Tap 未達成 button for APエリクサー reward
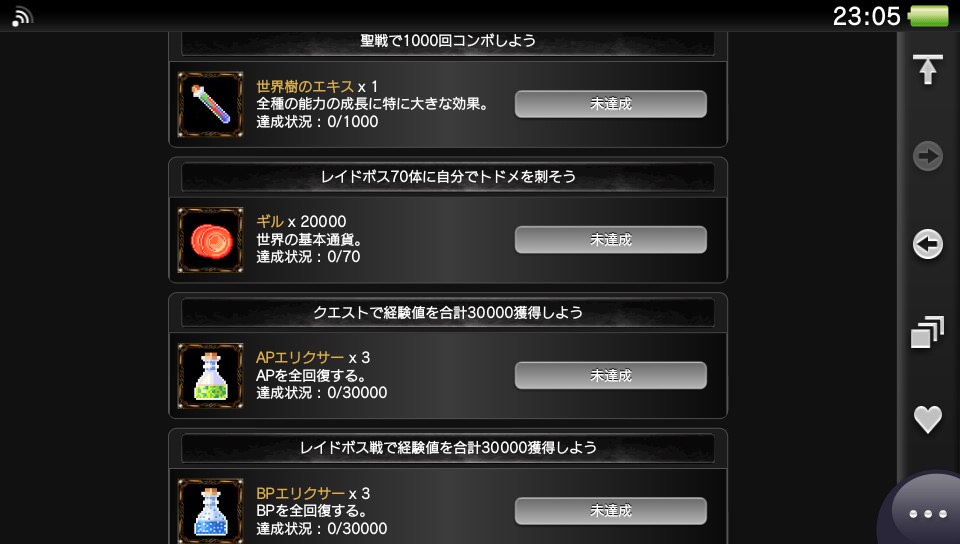Screen dimensions: 960x544 (x=610, y=376)
